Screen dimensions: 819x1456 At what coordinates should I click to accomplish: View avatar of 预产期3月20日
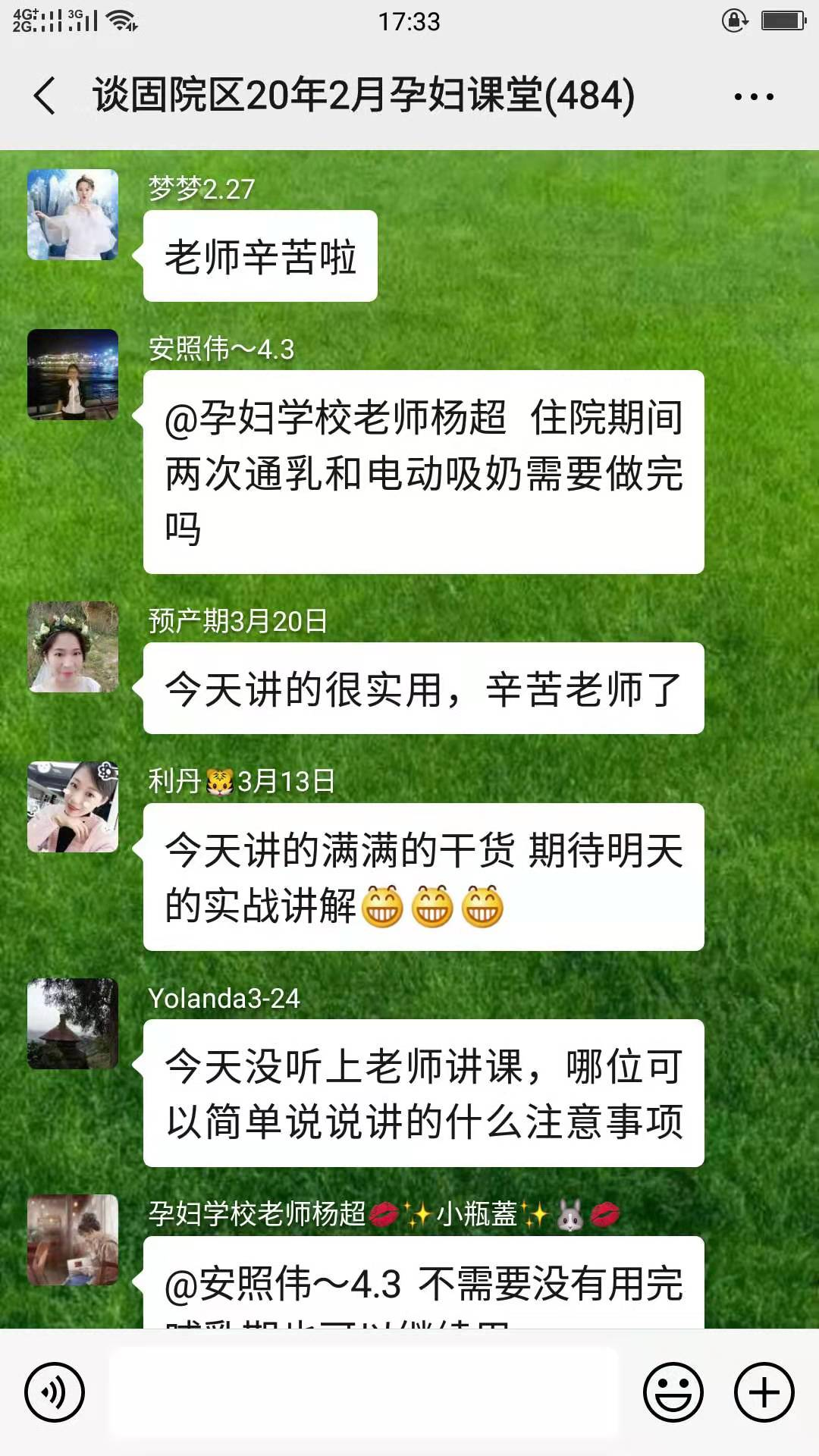[x=73, y=647]
